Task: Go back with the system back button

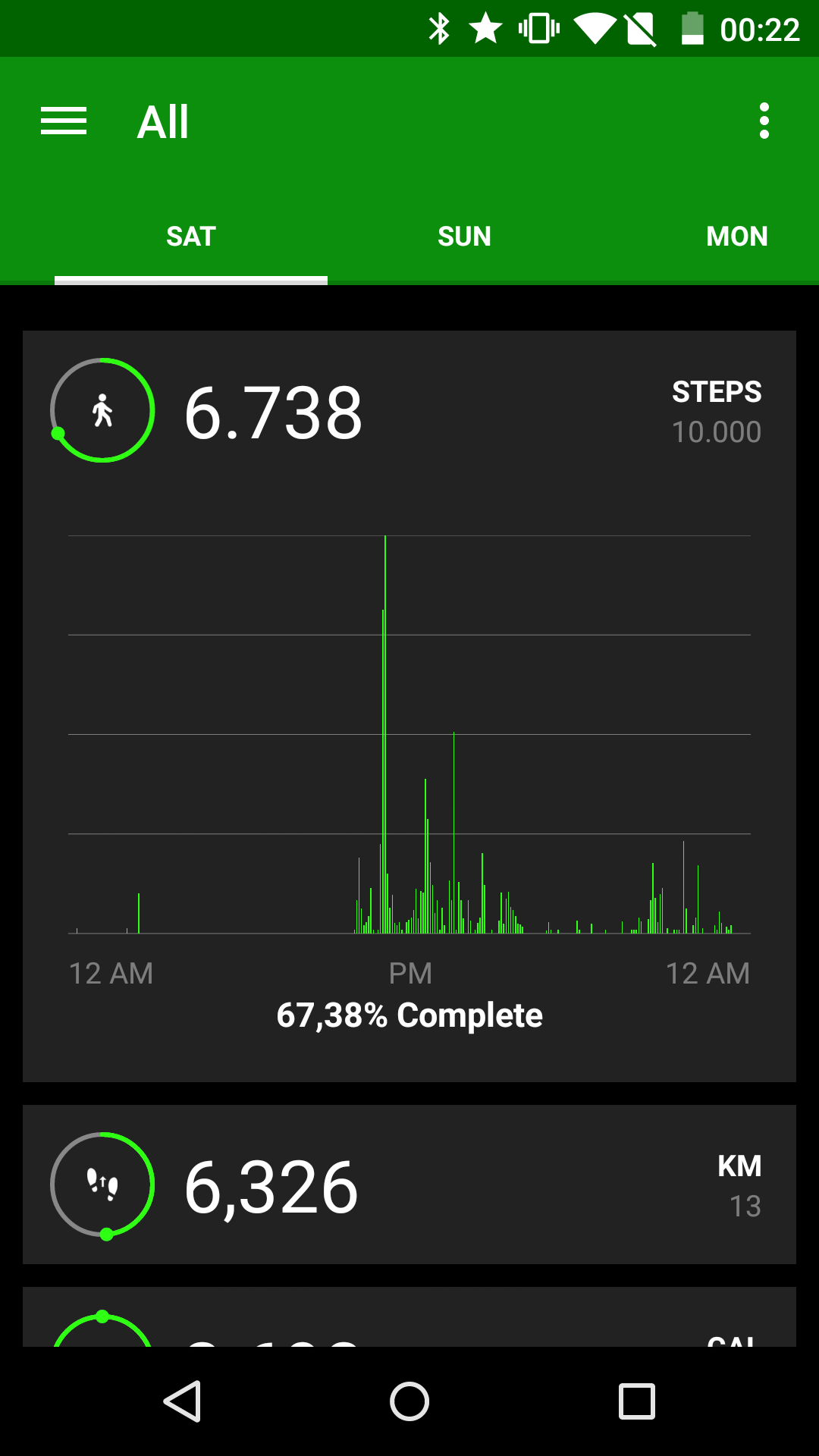Action: coord(182,1401)
